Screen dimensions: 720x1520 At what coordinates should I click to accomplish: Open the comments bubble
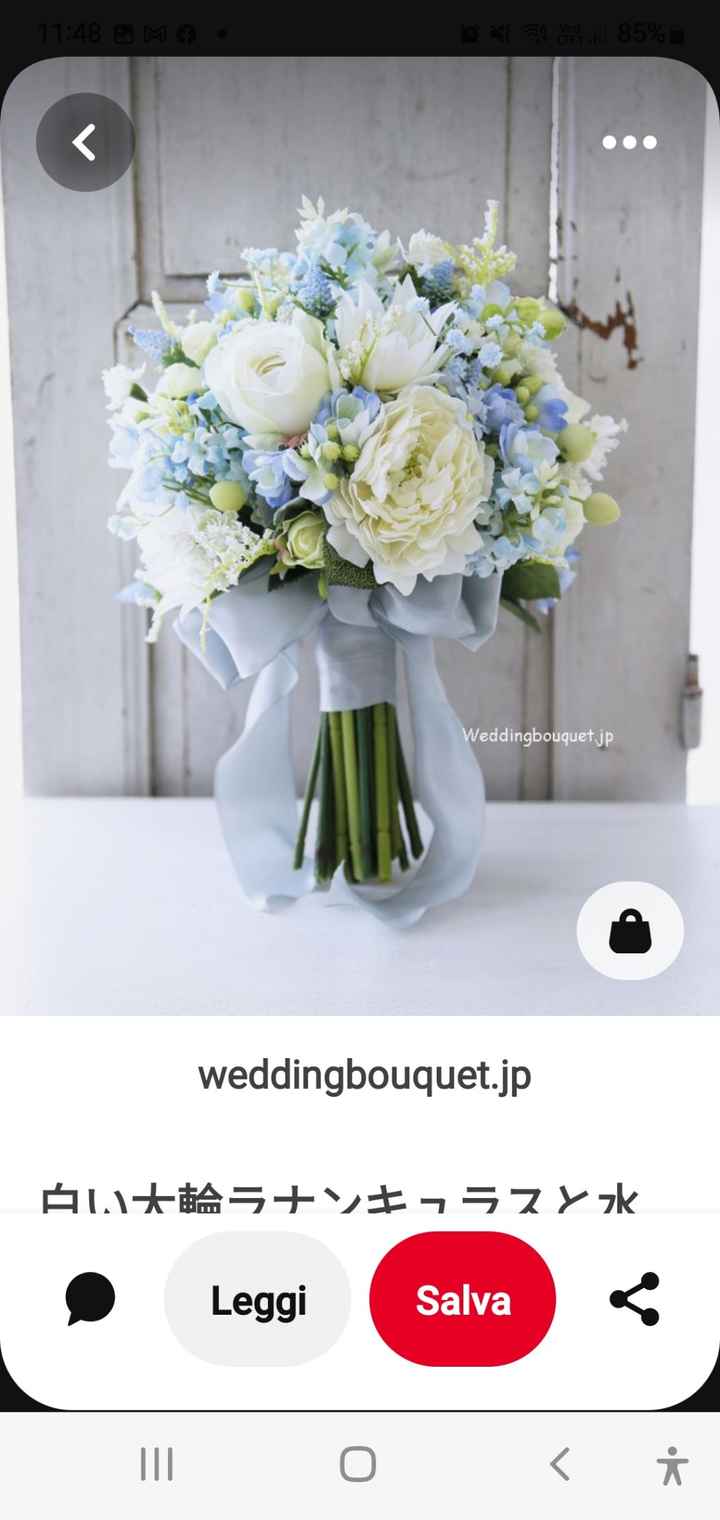pos(91,1299)
